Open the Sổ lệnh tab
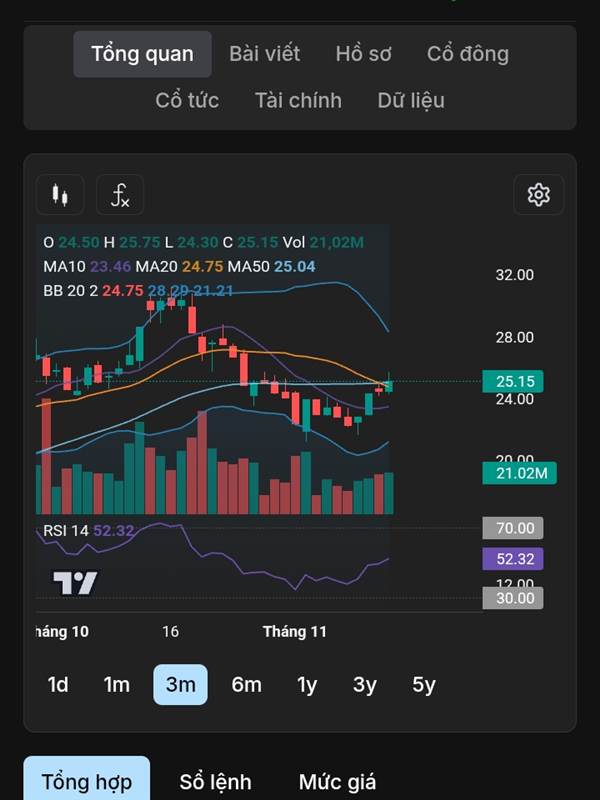 (215, 781)
